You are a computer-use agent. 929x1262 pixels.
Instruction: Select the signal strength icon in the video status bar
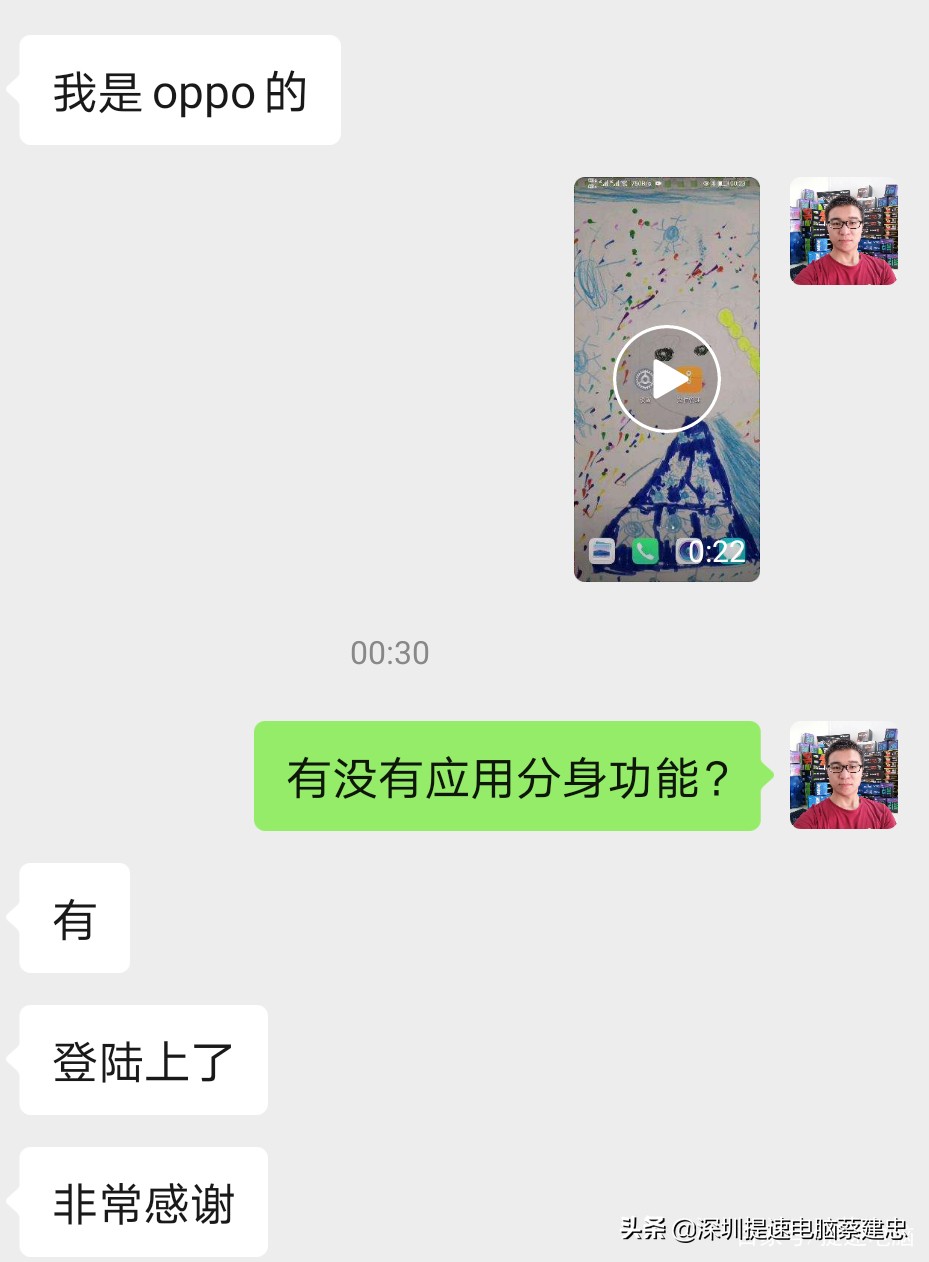(608, 186)
